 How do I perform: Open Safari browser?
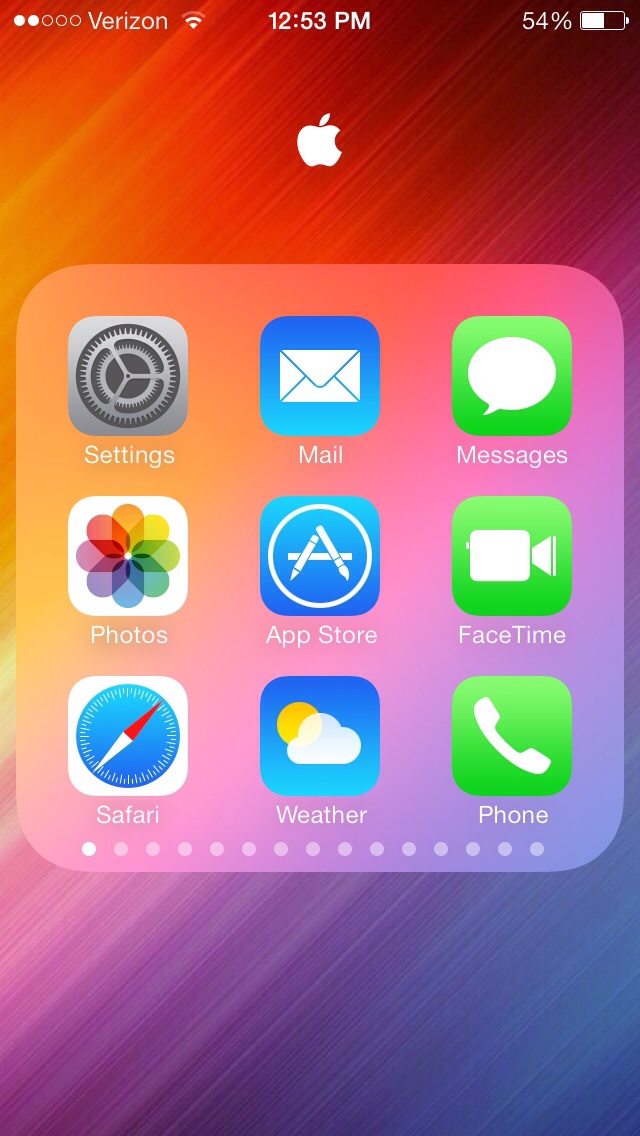point(128,735)
